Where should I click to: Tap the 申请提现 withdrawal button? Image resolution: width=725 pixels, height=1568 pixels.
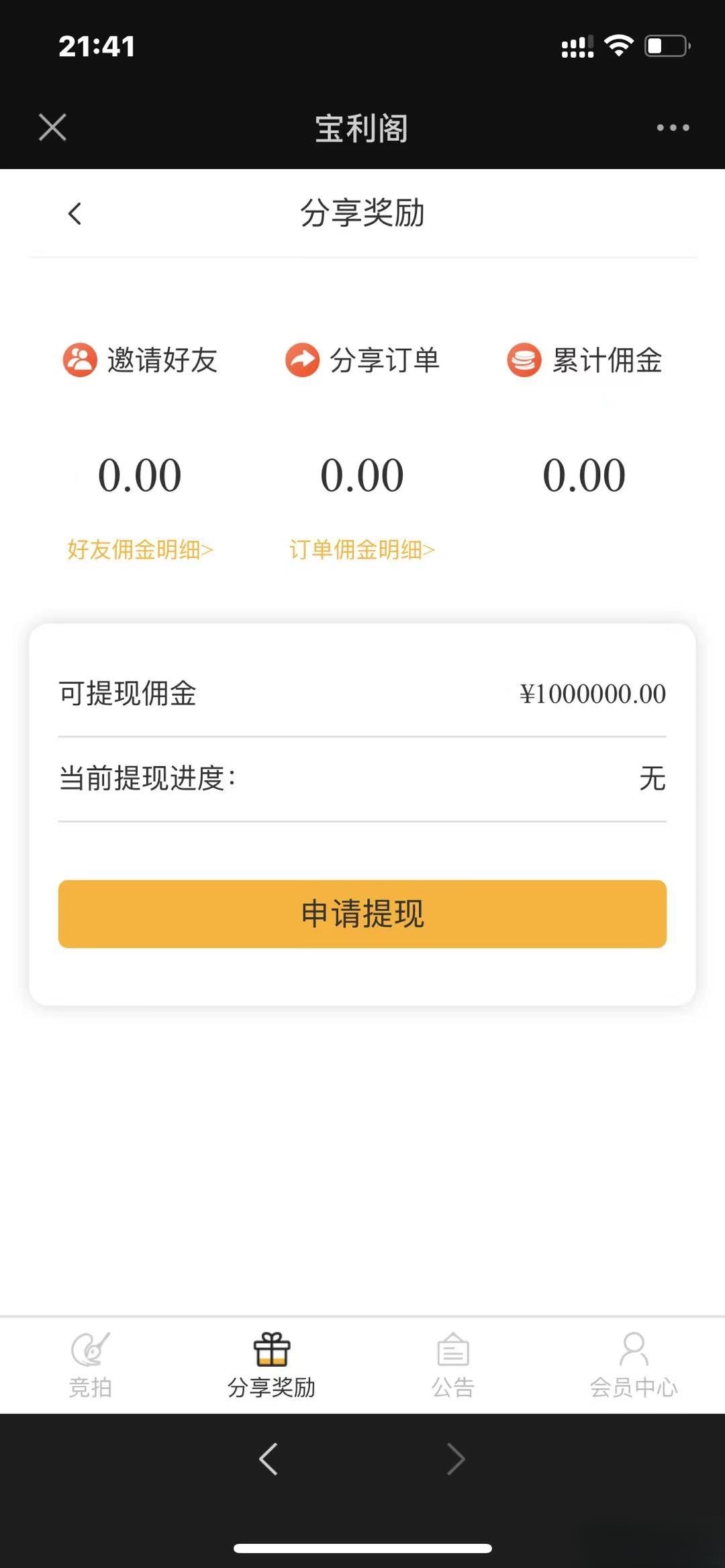coord(362,914)
